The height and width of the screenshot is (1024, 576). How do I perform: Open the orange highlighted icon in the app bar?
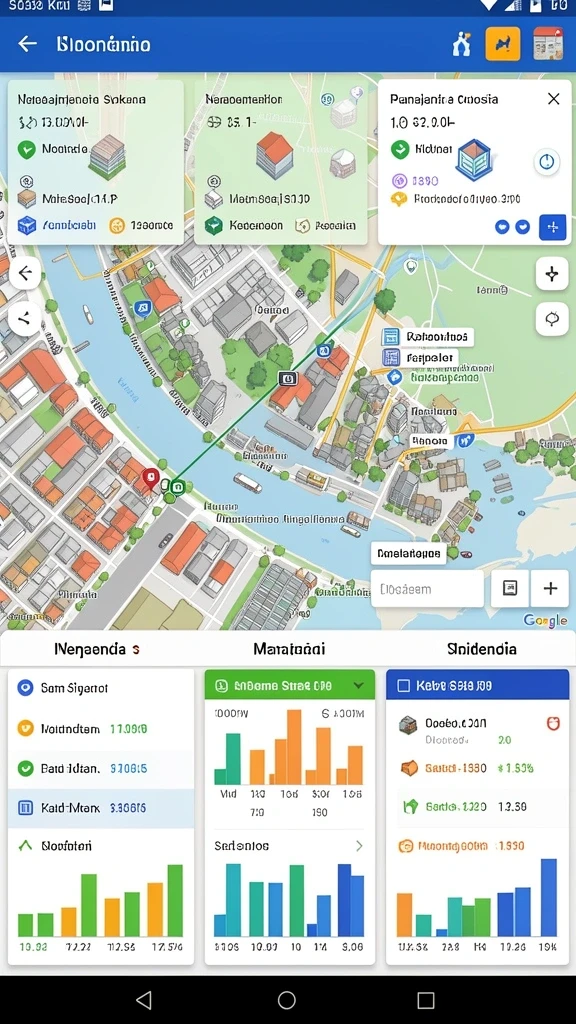(x=503, y=44)
